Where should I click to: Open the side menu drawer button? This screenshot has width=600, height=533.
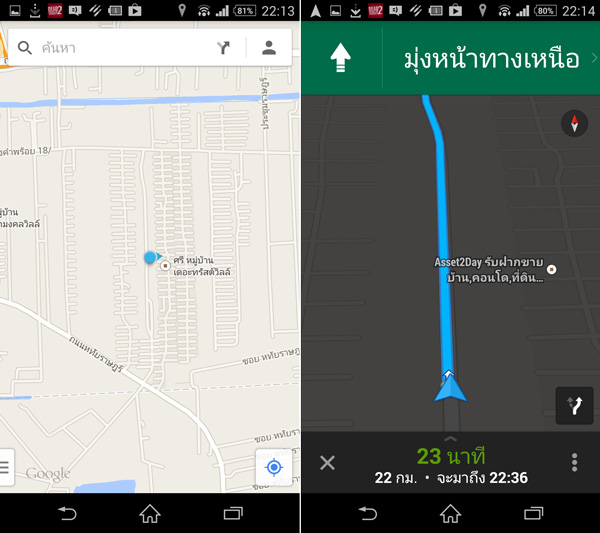point(5,466)
